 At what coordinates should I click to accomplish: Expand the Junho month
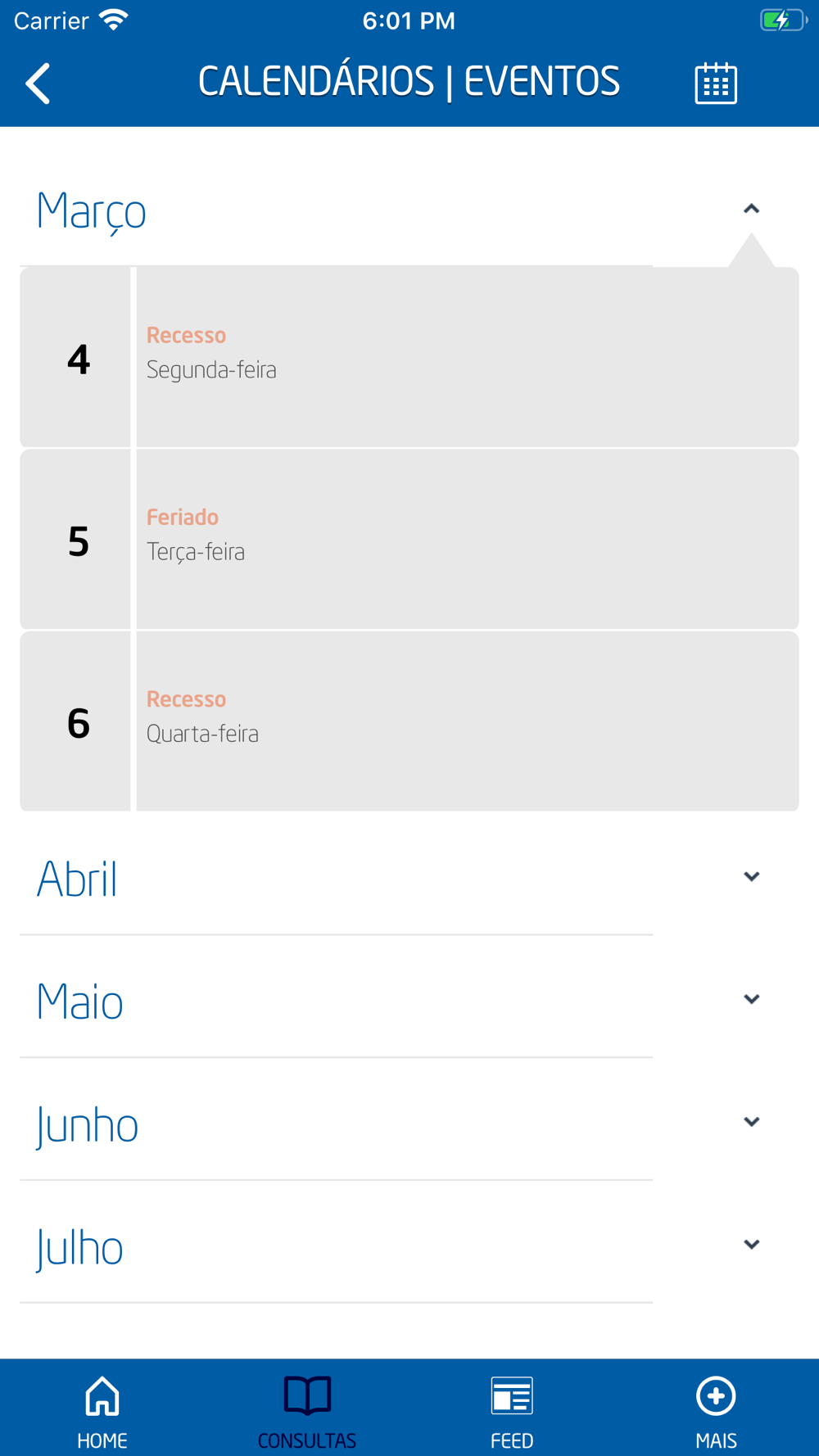[x=409, y=1124]
